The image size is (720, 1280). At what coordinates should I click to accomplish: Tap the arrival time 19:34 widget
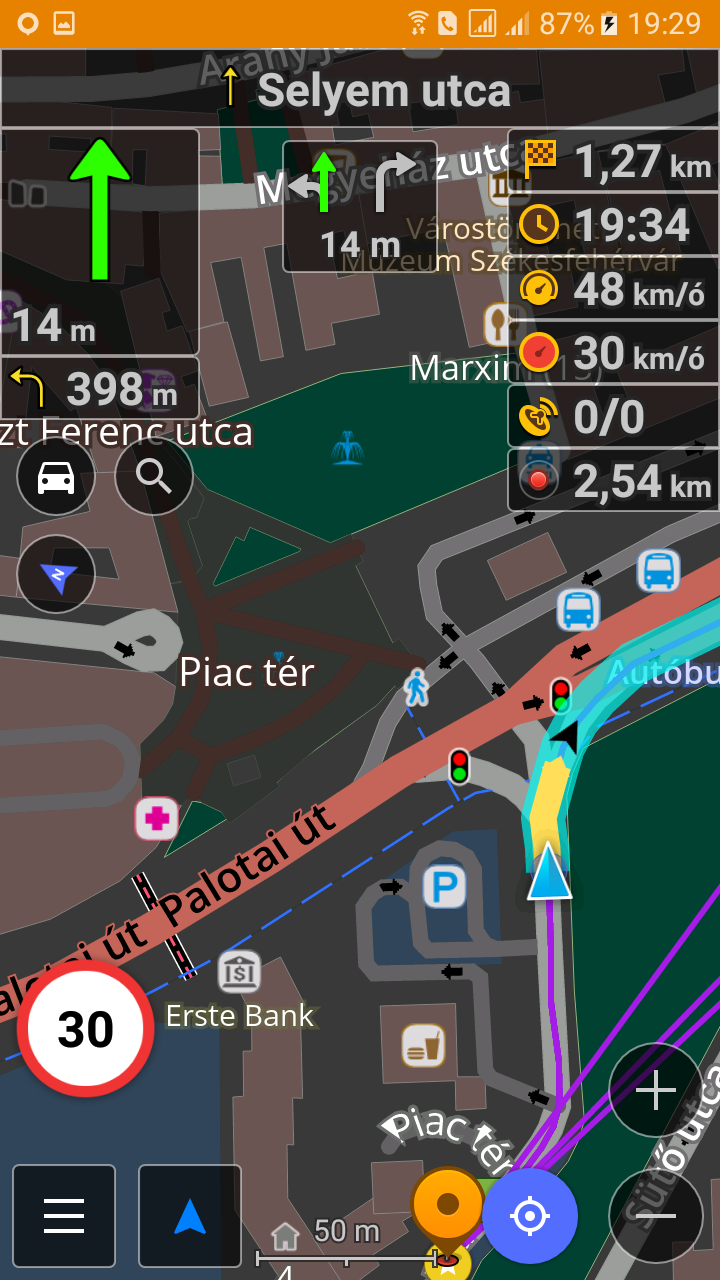point(614,224)
